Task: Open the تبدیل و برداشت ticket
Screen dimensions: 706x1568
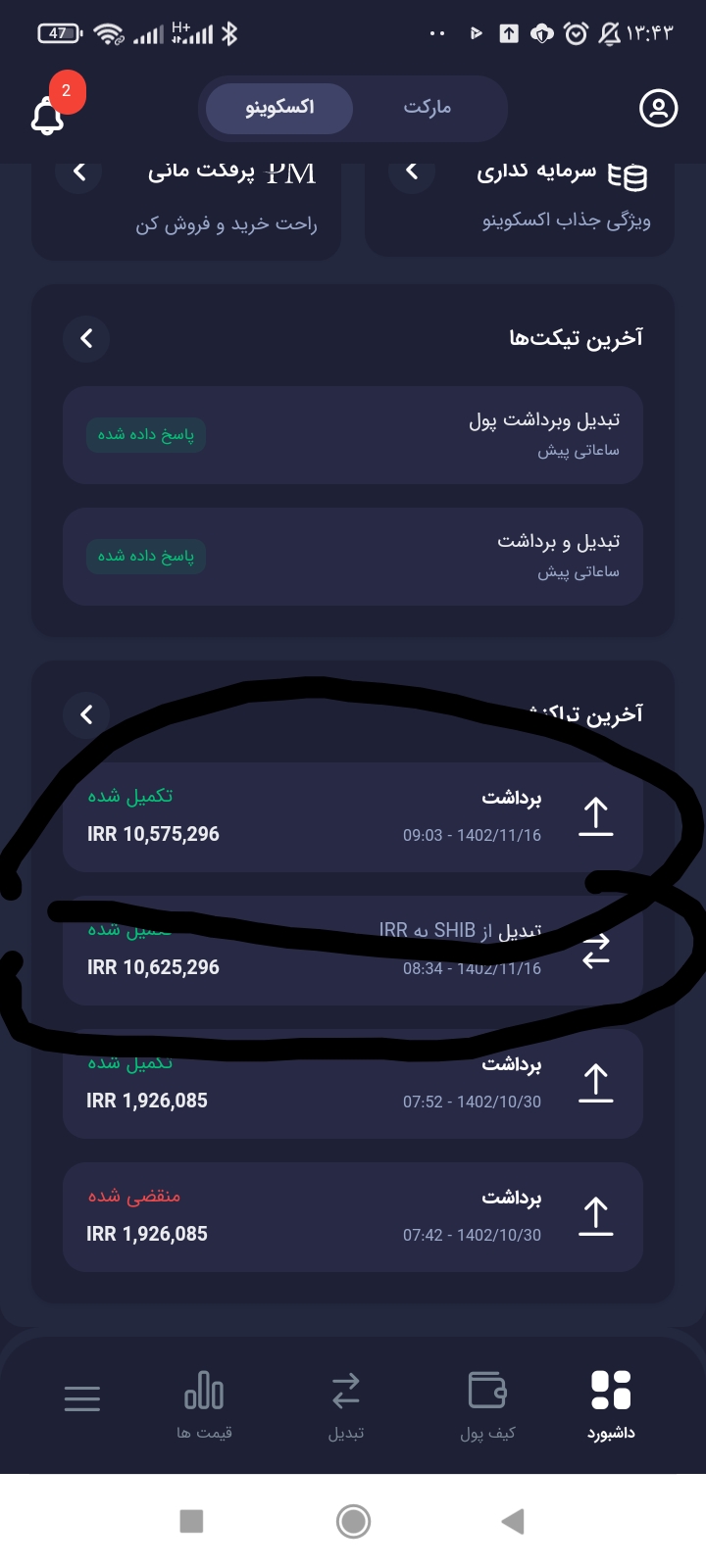Action: click(353, 556)
